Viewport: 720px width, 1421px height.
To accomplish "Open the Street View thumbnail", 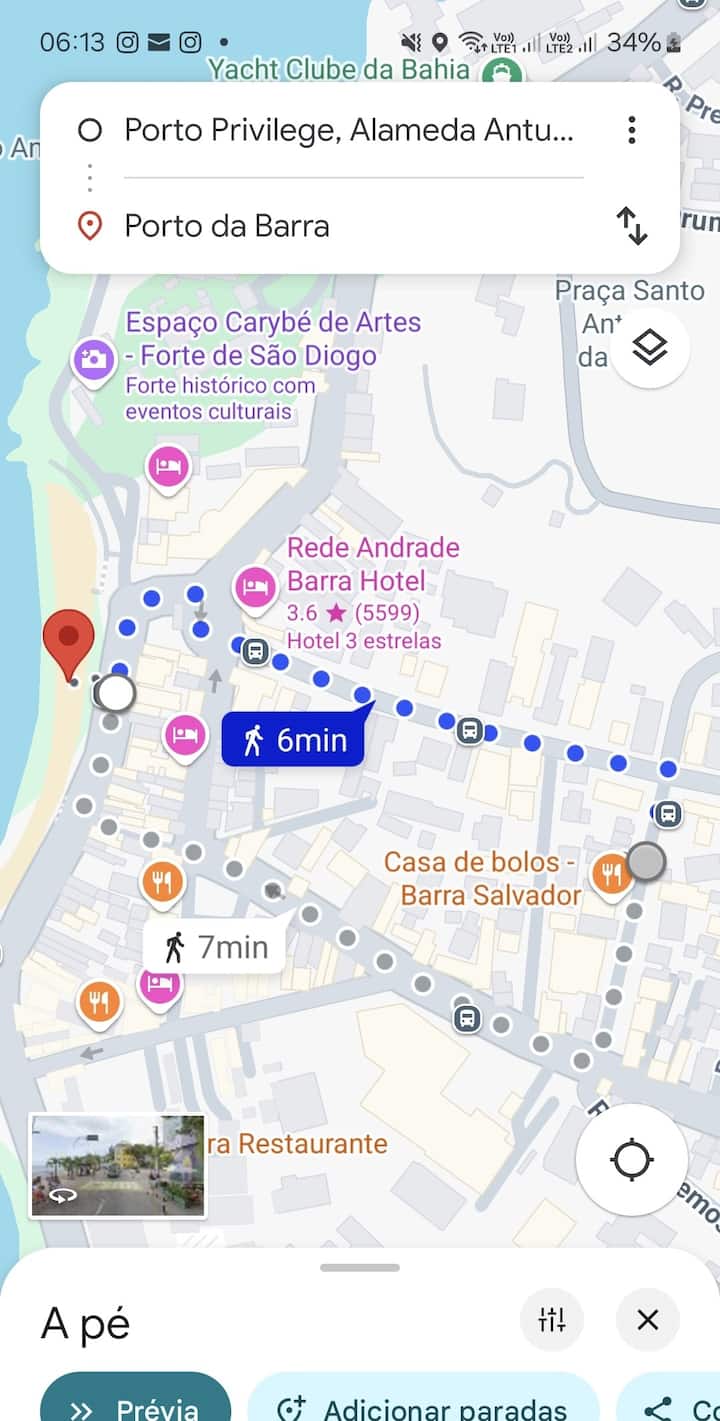I will (x=118, y=1166).
